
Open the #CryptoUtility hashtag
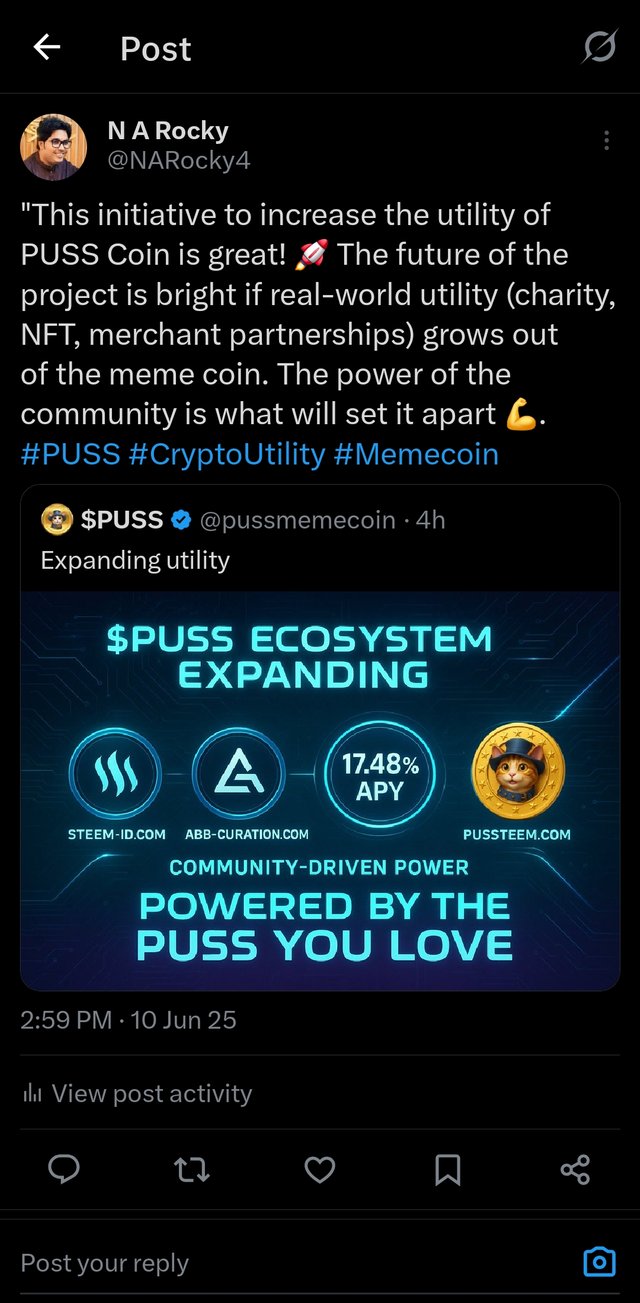click(227, 454)
